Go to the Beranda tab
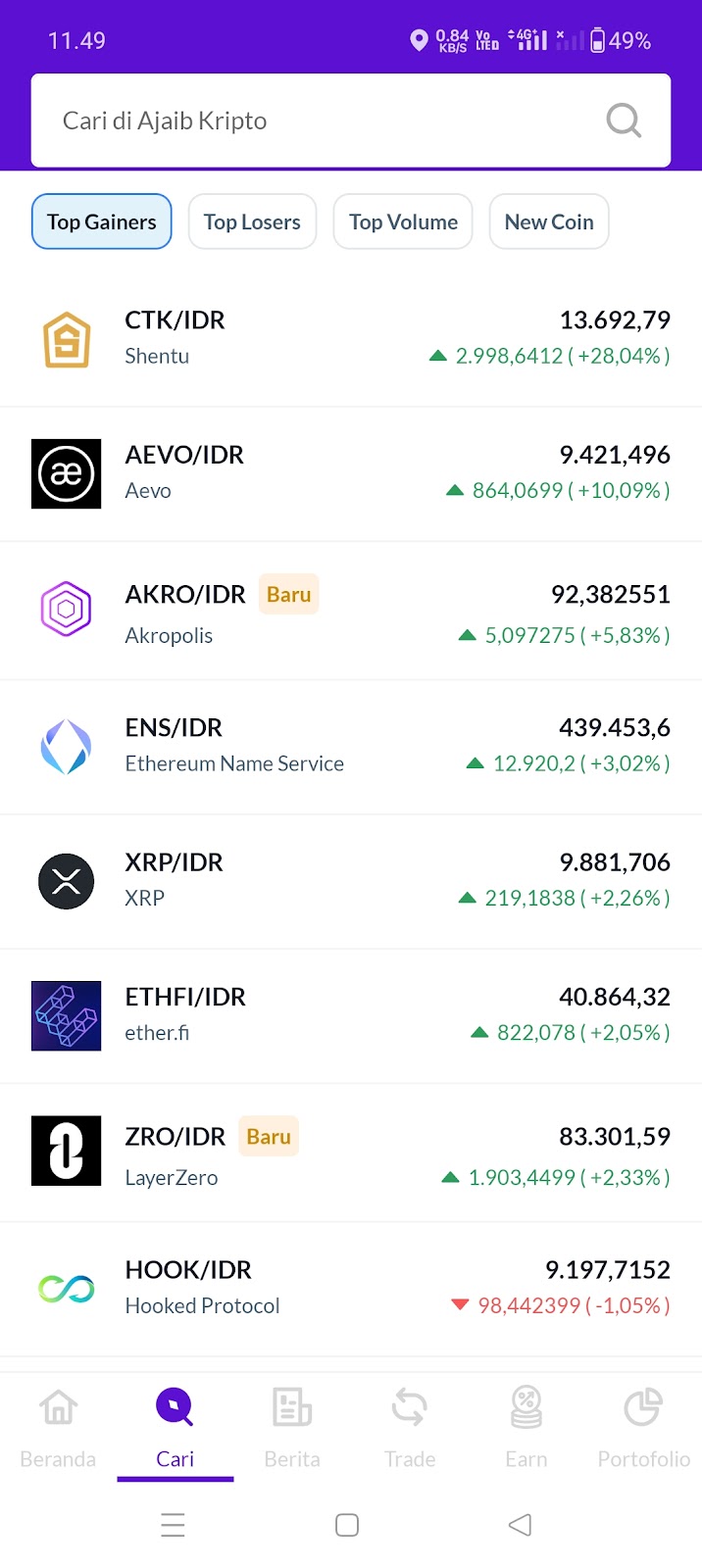This screenshot has height=1568, width=702. 58,1427
